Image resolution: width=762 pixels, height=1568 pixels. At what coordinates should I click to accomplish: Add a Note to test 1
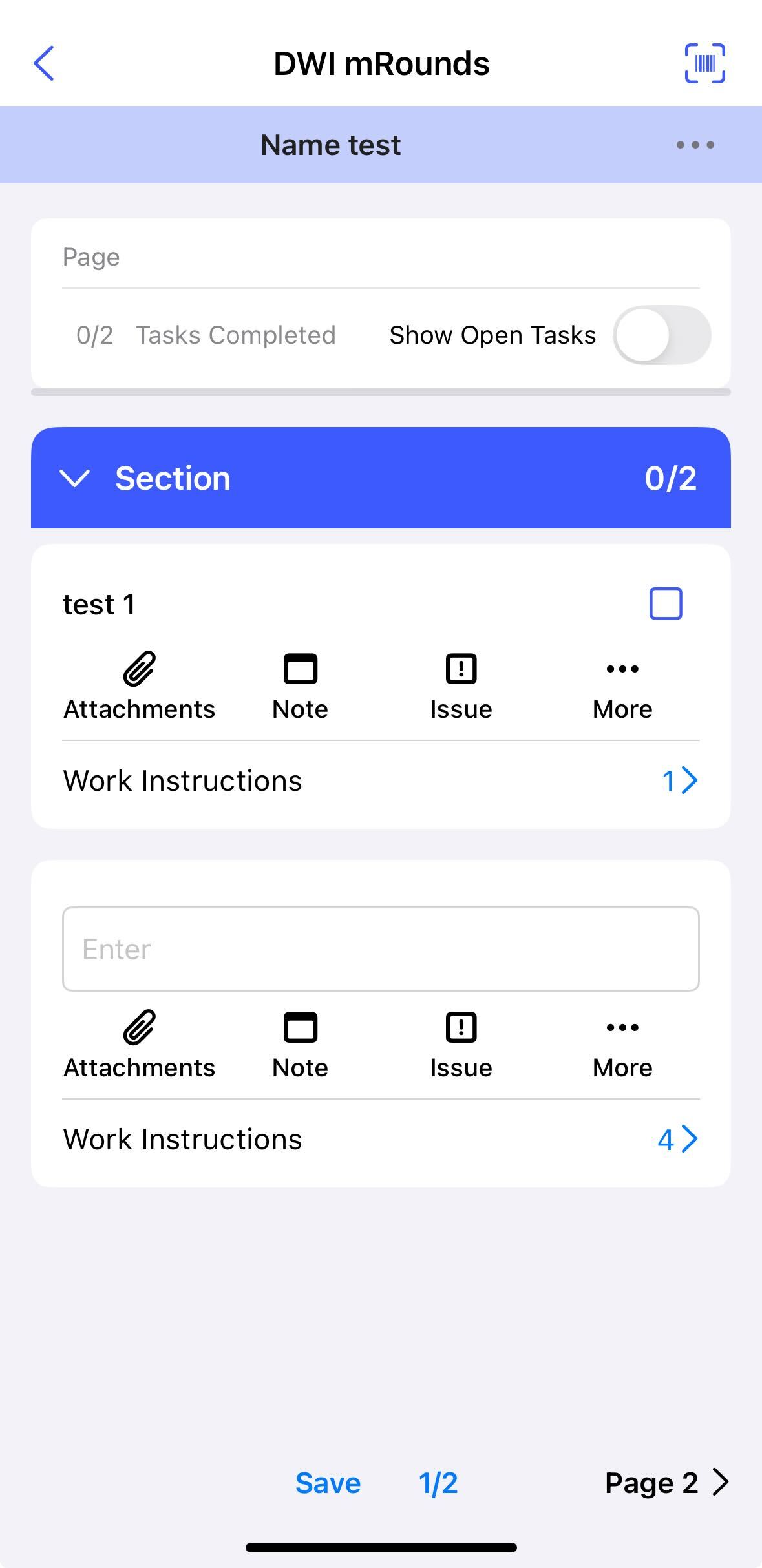click(x=300, y=686)
